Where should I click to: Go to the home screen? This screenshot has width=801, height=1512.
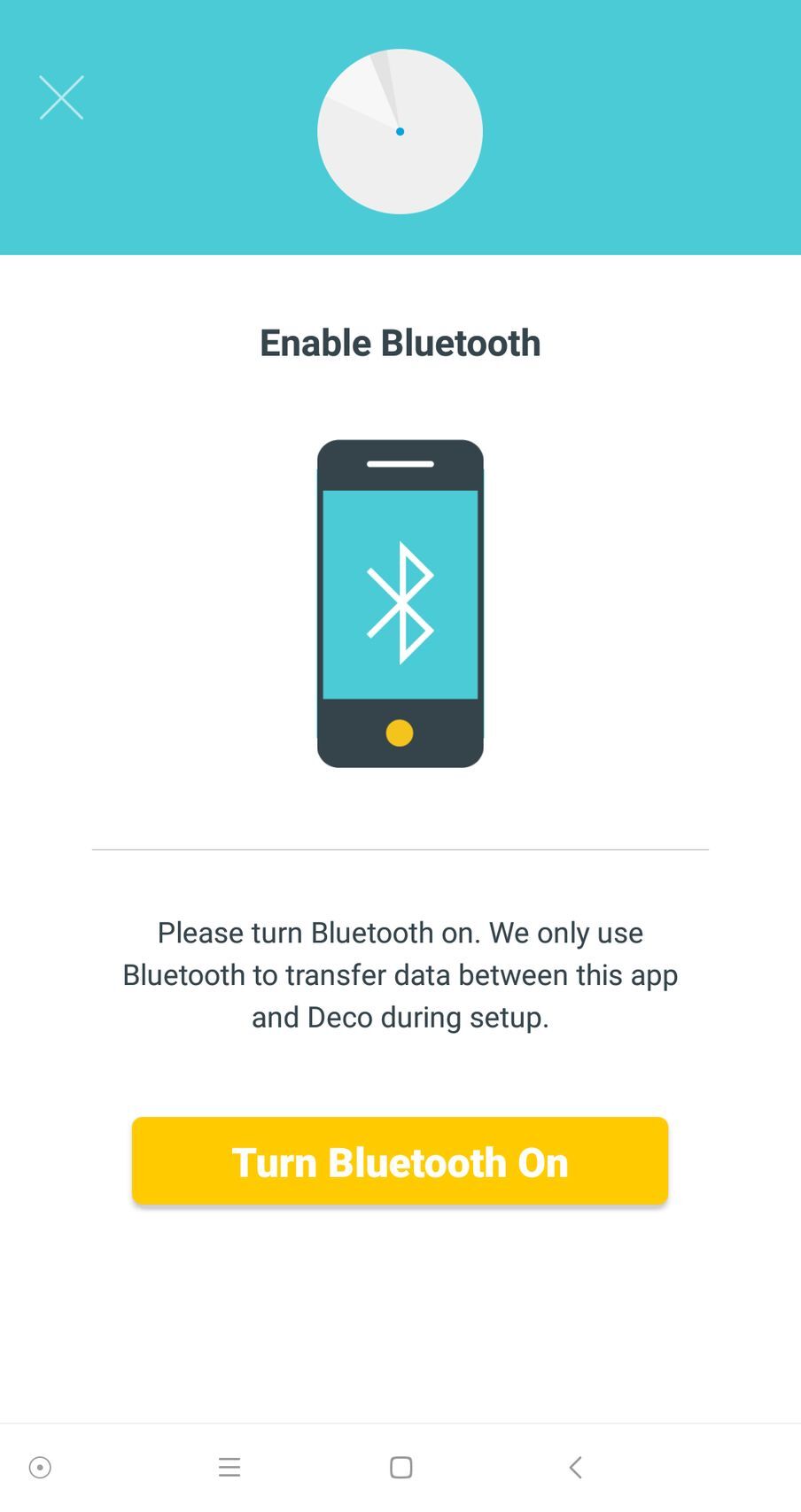(401, 1468)
